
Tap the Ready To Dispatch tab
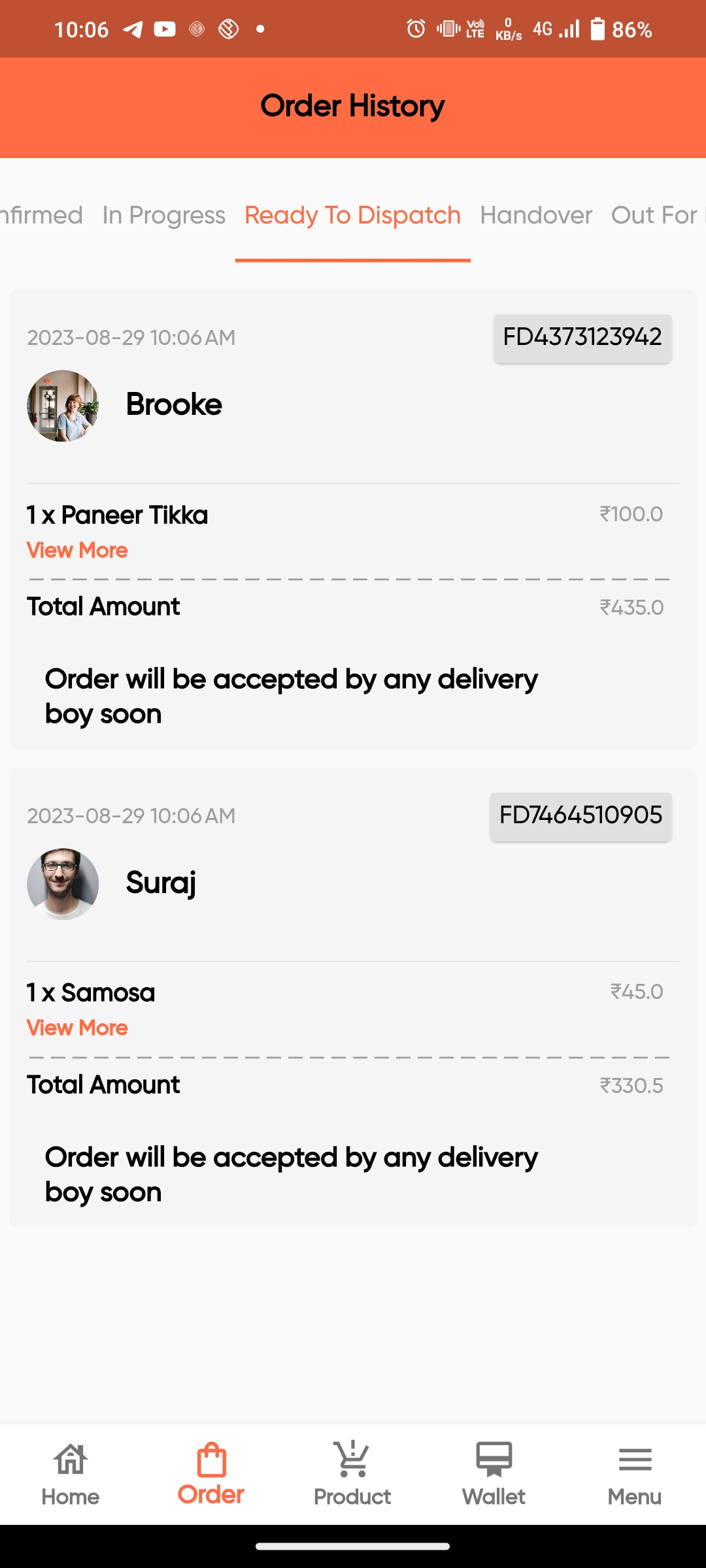tap(352, 215)
